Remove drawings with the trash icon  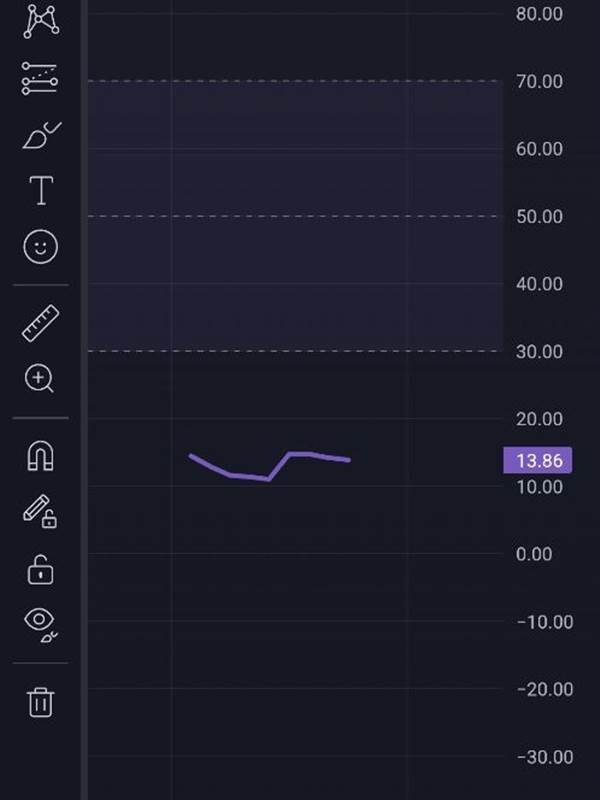point(40,701)
